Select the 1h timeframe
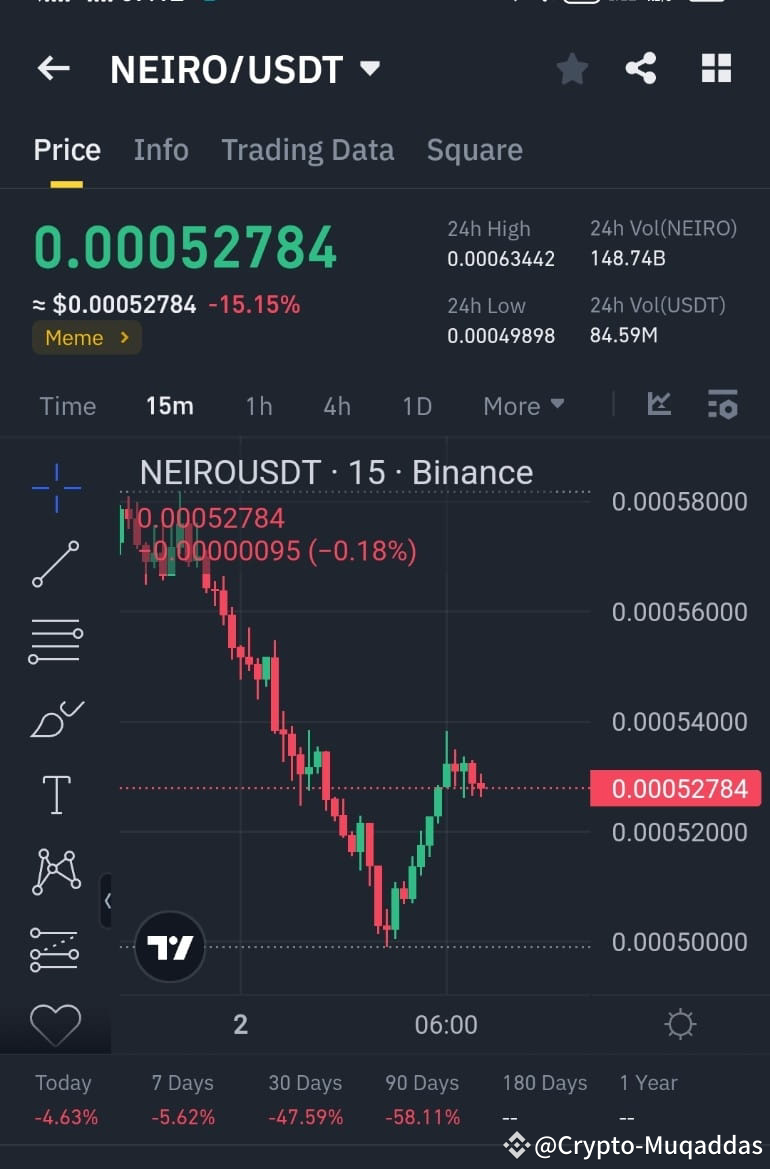 (x=258, y=406)
